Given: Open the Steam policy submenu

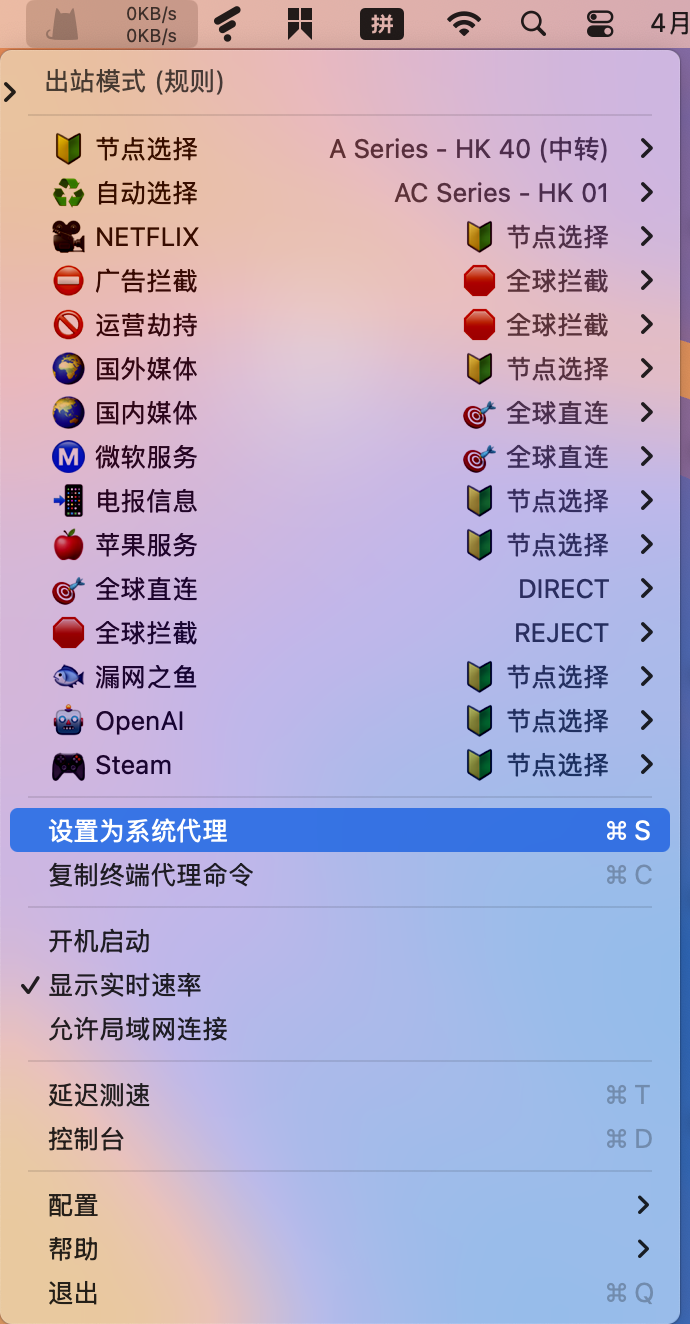Looking at the screenshot, I should click(x=340, y=765).
